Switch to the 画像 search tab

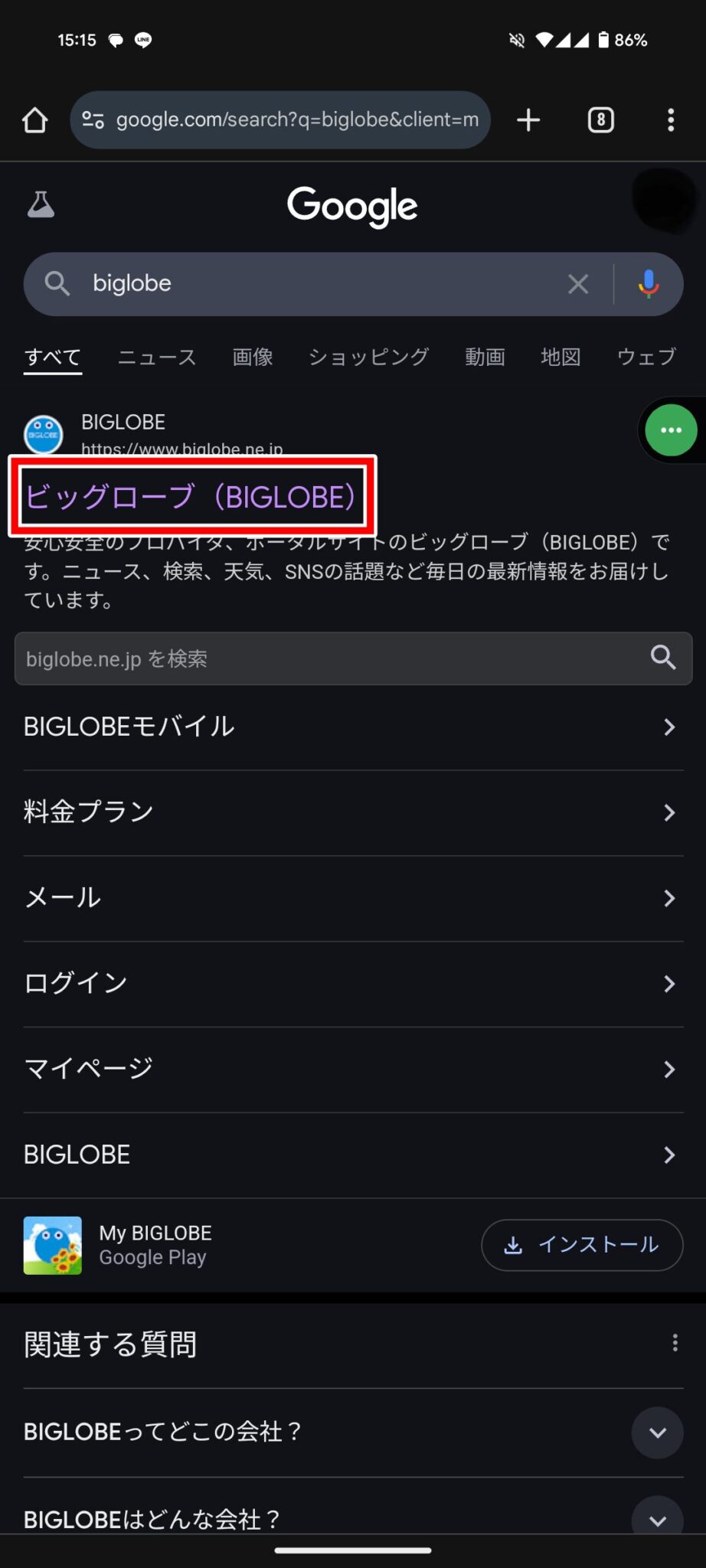[x=253, y=357]
